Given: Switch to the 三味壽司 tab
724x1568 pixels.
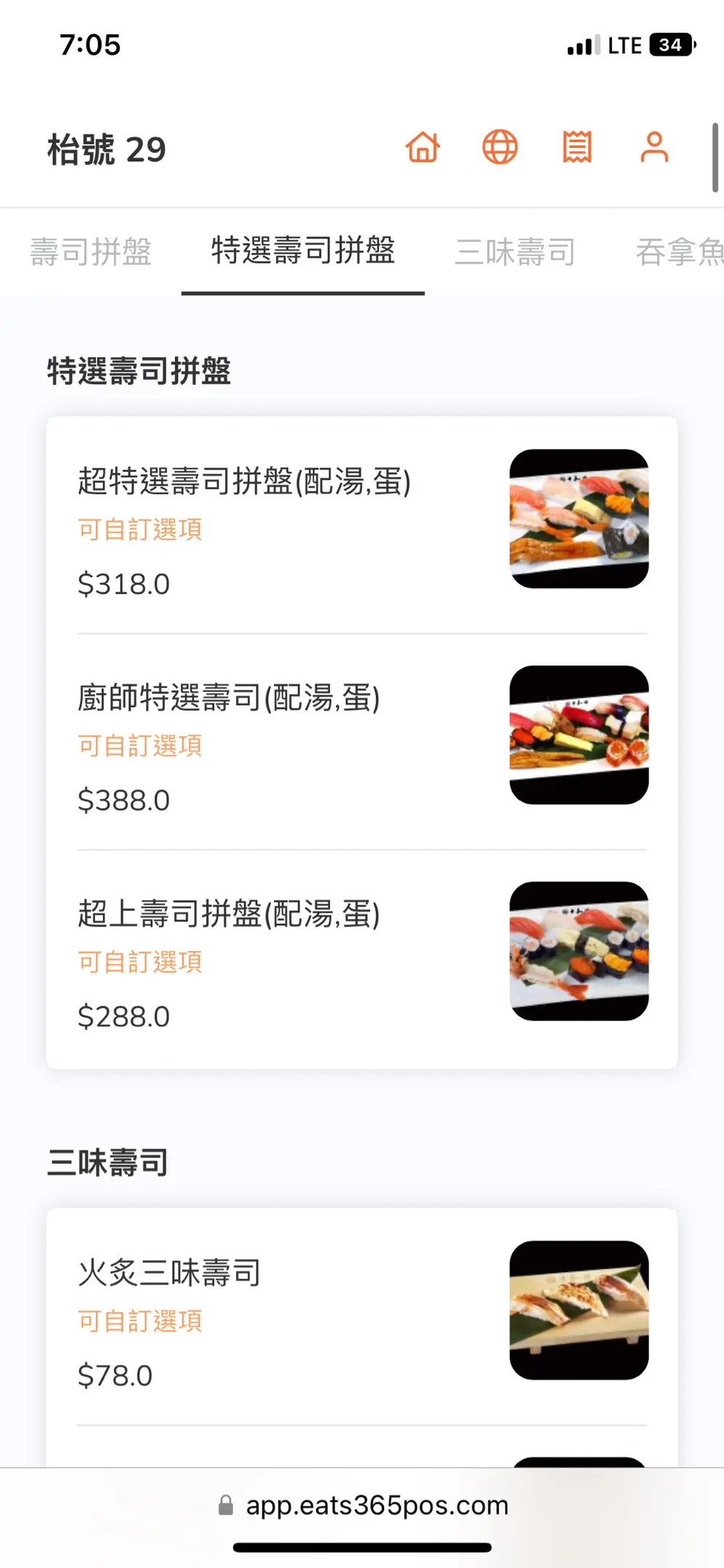Looking at the screenshot, I should [x=515, y=252].
